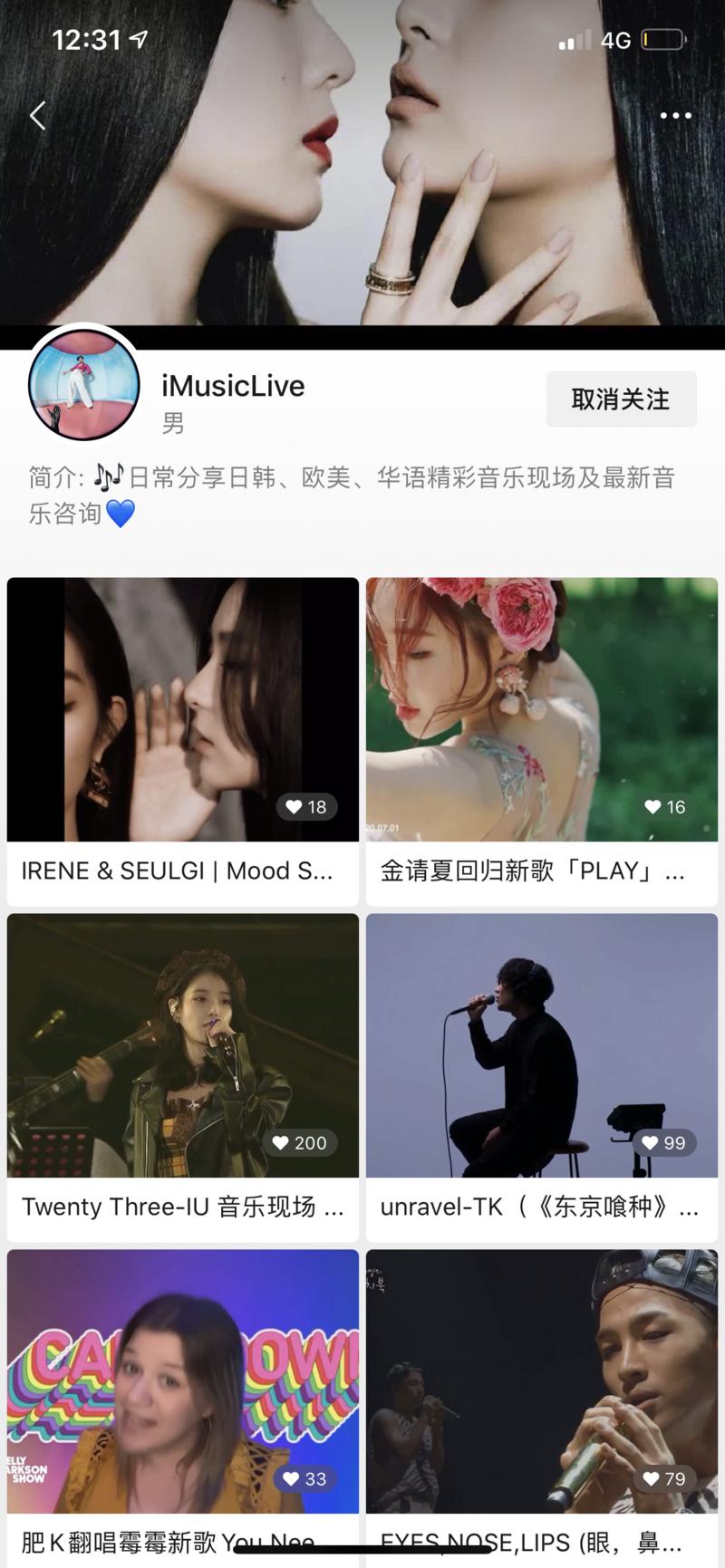Image resolution: width=725 pixels, height=1568 pixels.
Task: Toggle like on 金请夏 PLAY video
Action: click(651, 808)
